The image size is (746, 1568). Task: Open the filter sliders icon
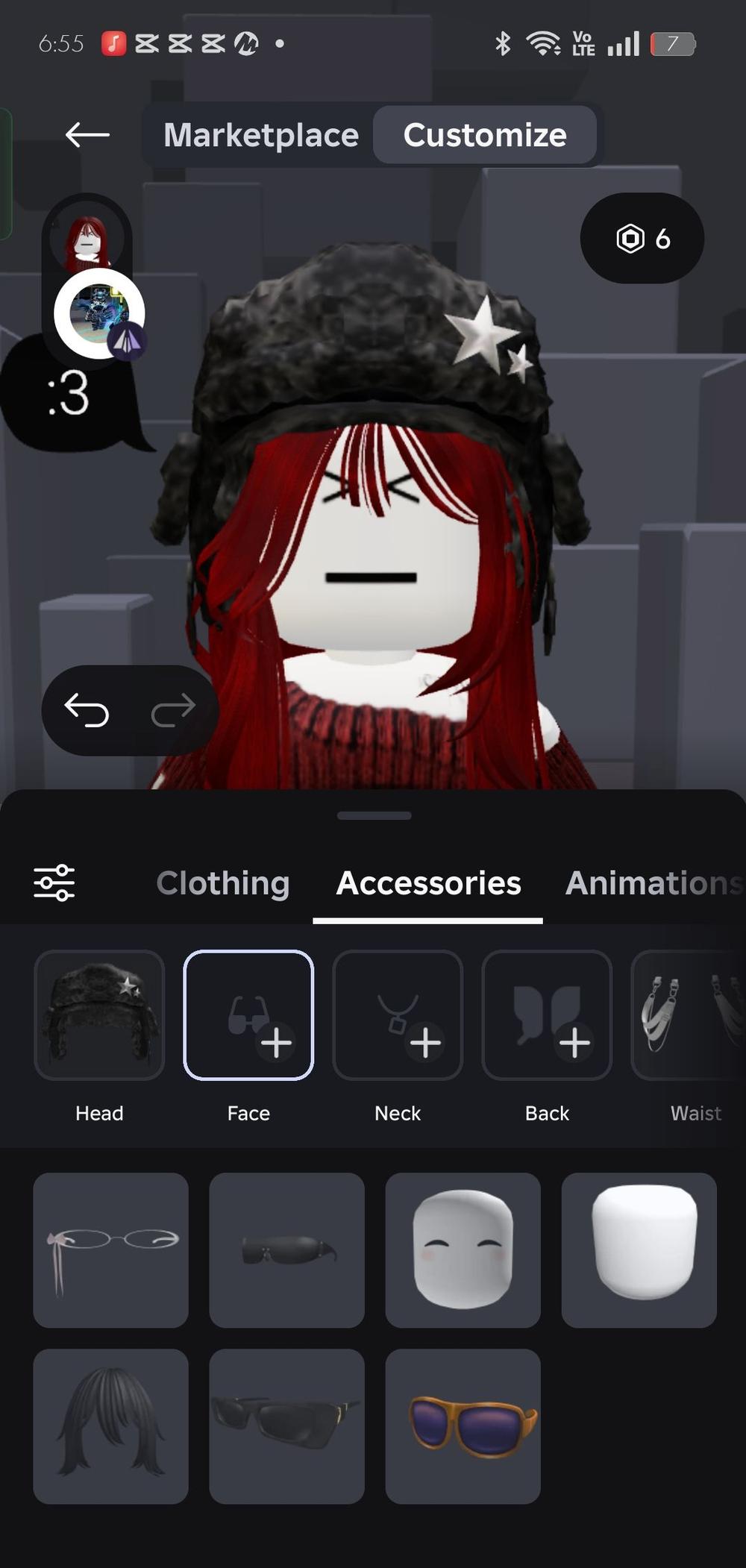[54, 883]
